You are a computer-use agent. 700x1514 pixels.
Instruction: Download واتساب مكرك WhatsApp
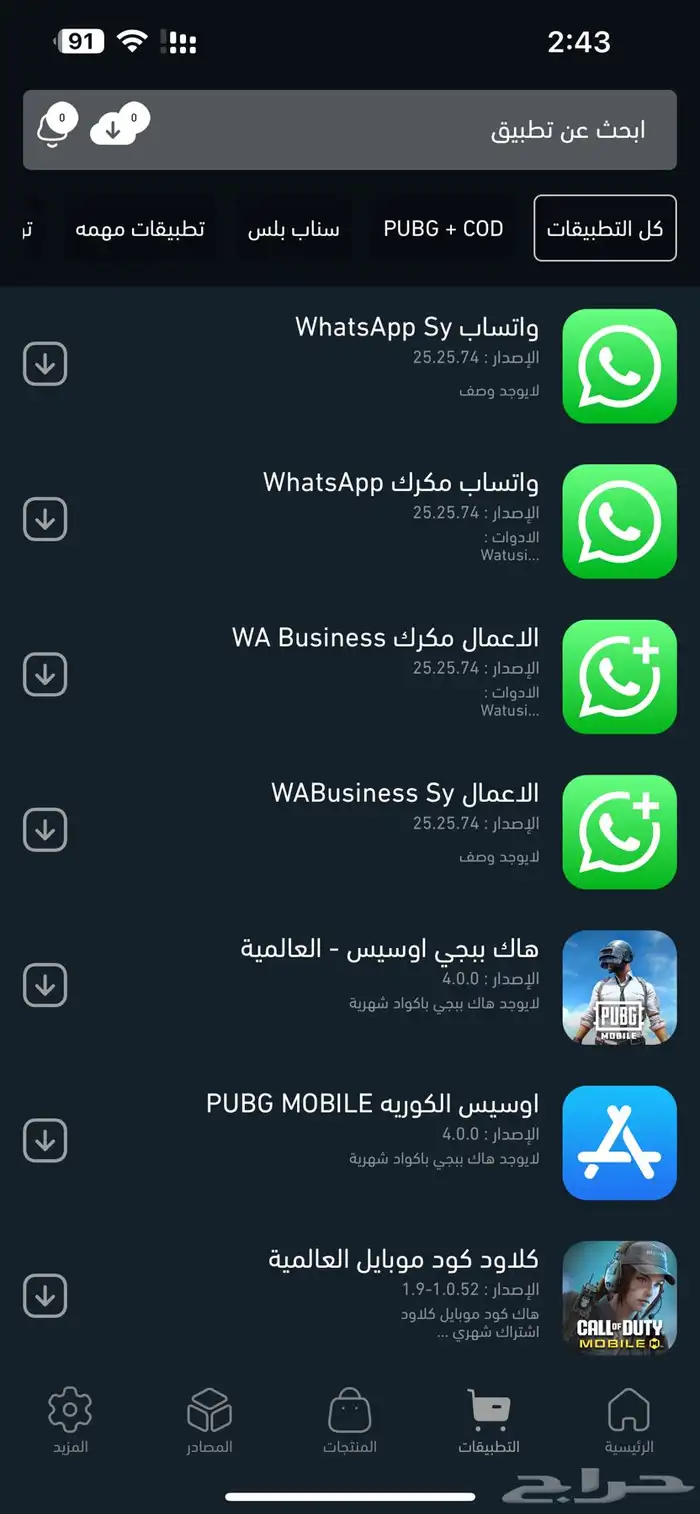(x=45, y=519)
